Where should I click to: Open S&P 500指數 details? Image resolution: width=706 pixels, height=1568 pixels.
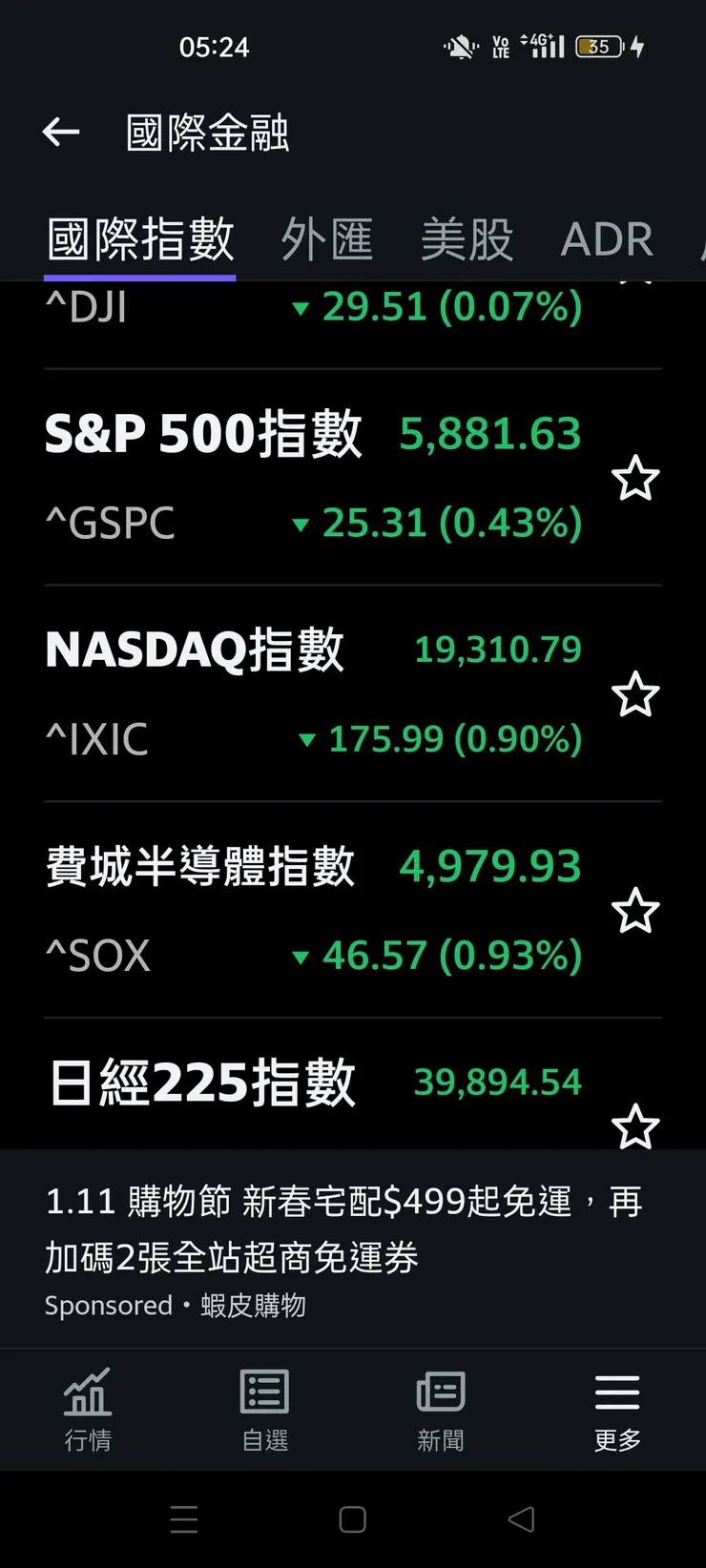[286, 477]
